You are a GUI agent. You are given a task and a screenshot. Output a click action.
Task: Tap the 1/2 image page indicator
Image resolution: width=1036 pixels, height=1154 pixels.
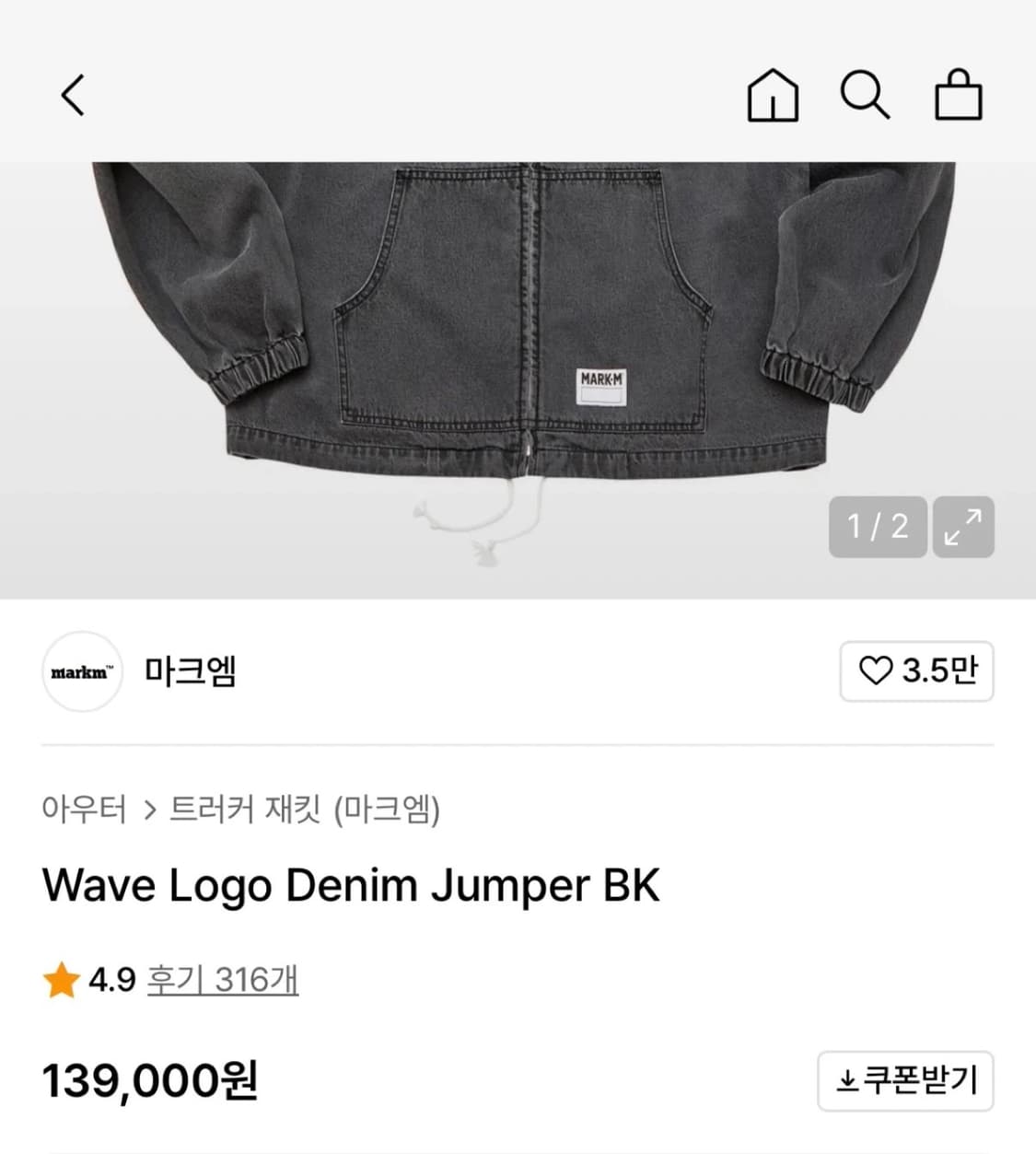pyautogui.click(x=878, y=527)
